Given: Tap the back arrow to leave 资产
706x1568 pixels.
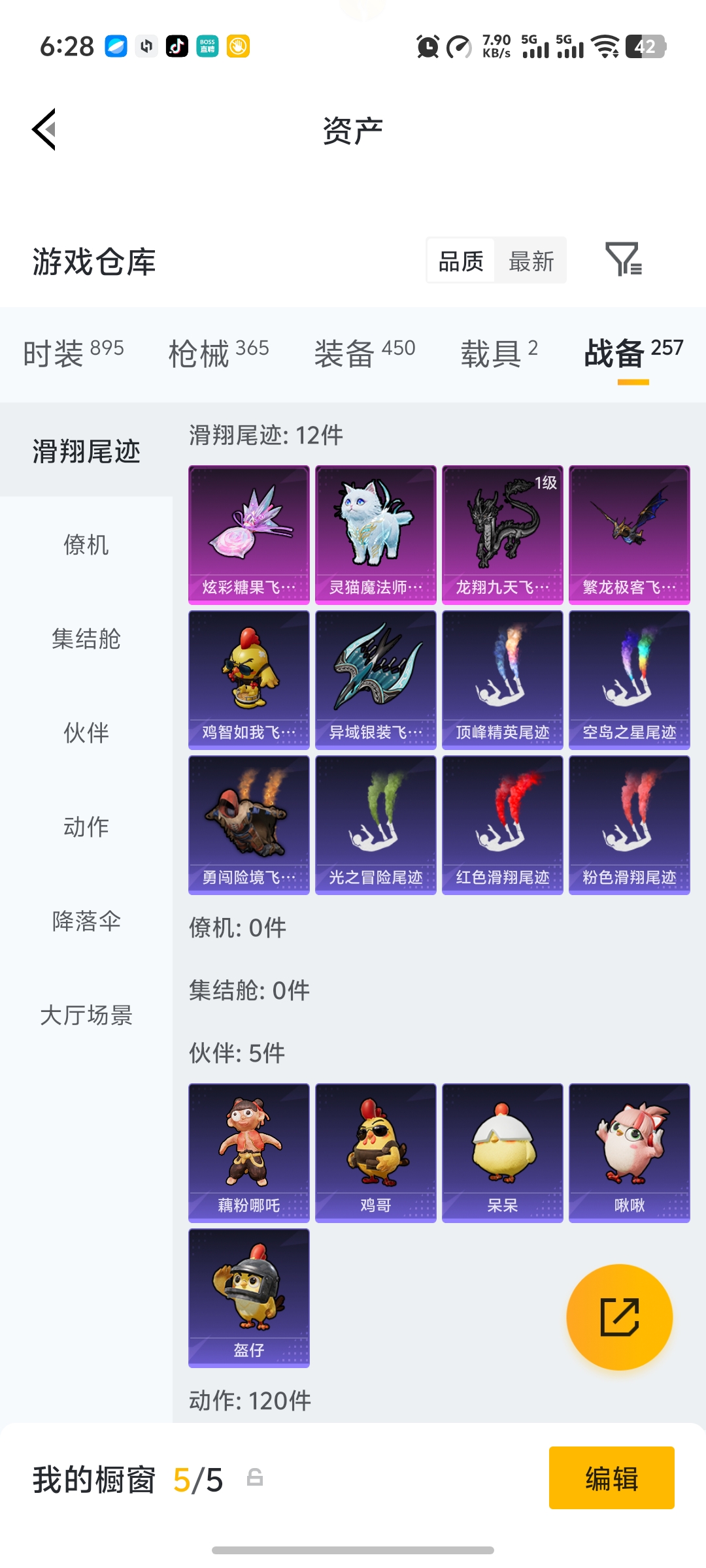Looking at the screenshot, I should 43,129.
